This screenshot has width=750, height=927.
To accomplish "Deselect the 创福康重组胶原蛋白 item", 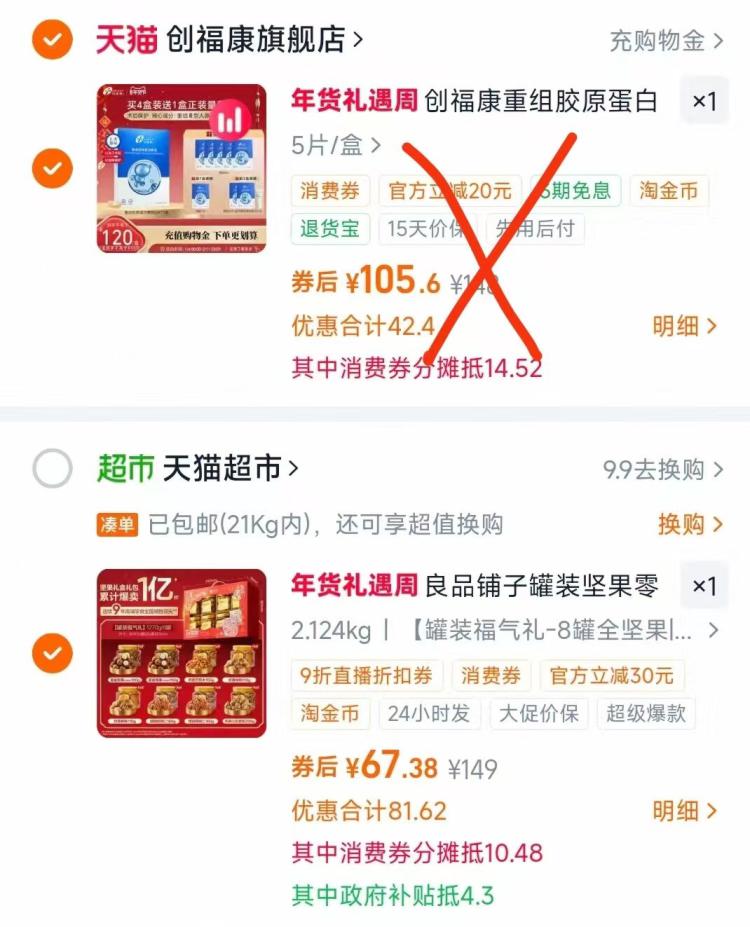I will pyautogui.click(x=52, y=168).
